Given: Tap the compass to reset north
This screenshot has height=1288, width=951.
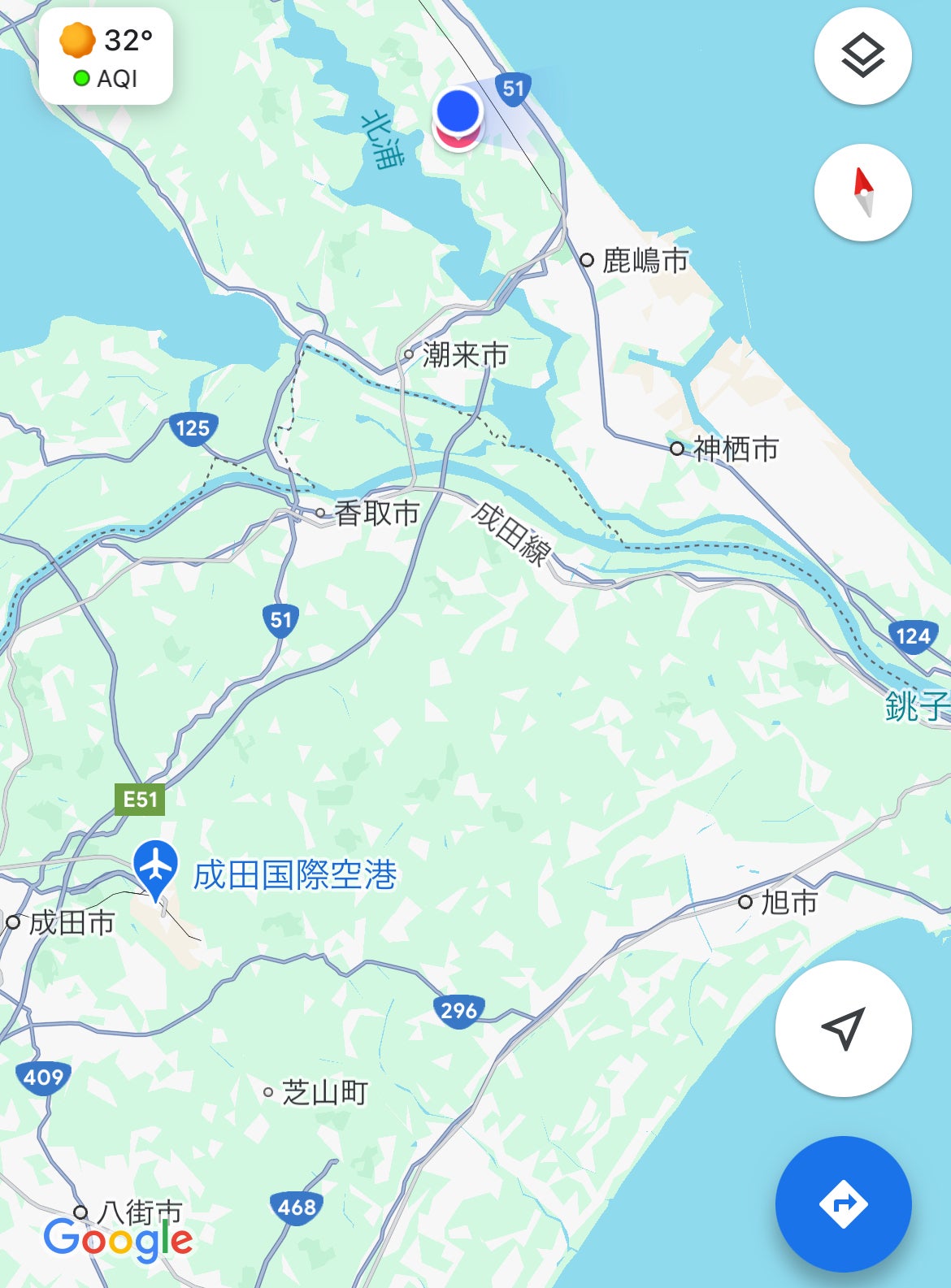Looking at the screenshot, I should click(x=862, y=193).
